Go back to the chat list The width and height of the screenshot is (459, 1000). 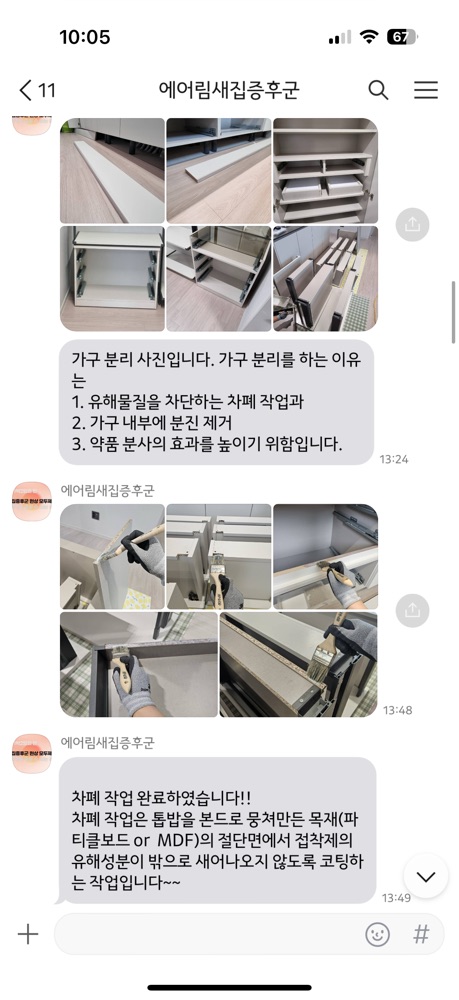tap(36, 91)
